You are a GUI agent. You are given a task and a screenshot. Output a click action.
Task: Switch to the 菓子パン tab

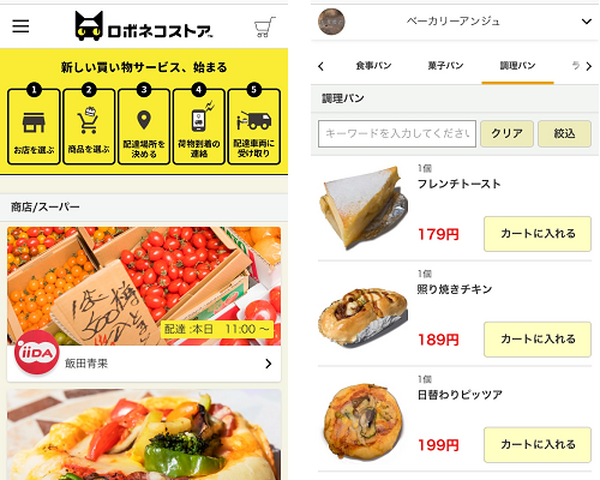point(444,66)
